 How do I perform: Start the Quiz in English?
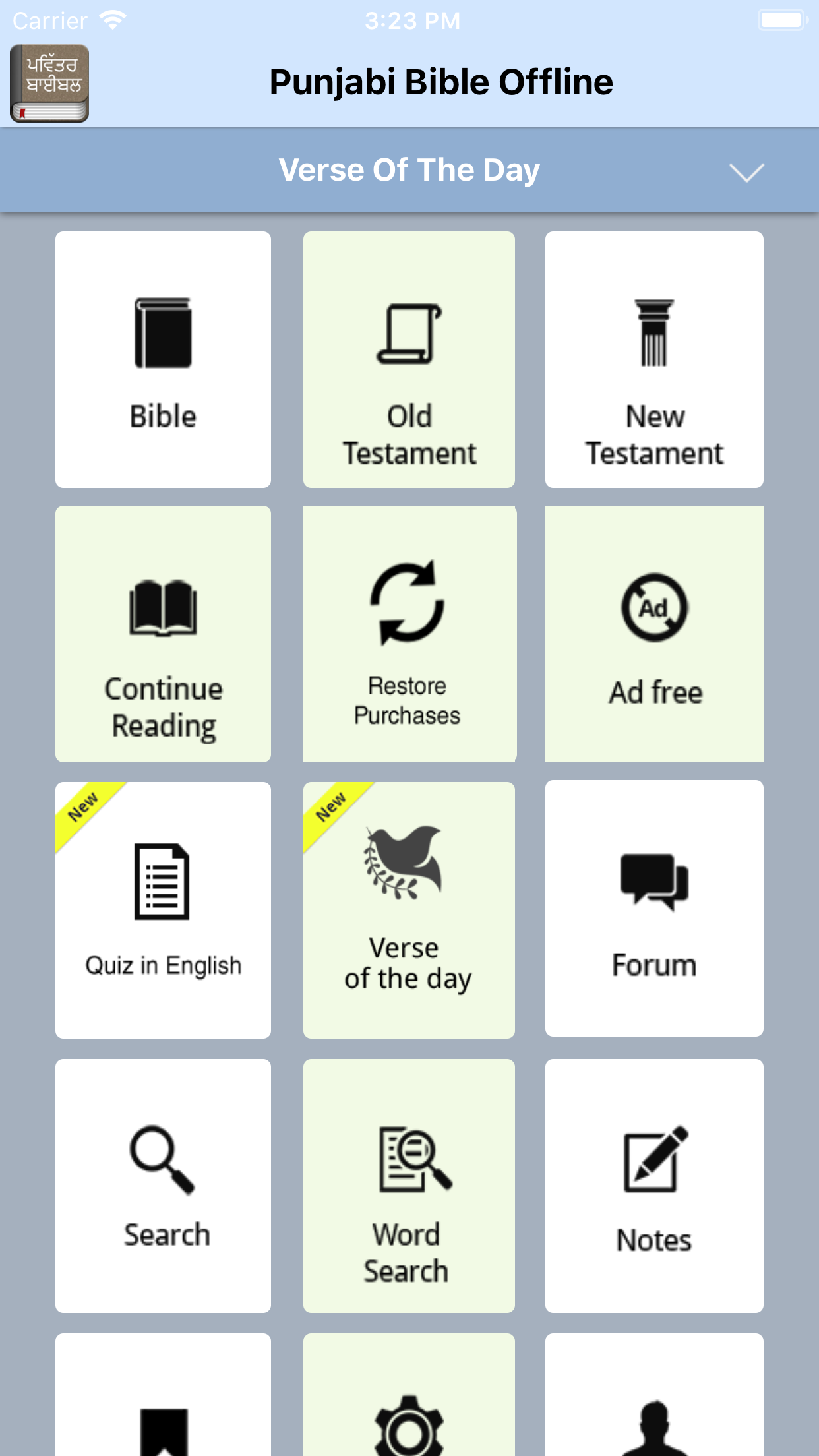point(163,910)
